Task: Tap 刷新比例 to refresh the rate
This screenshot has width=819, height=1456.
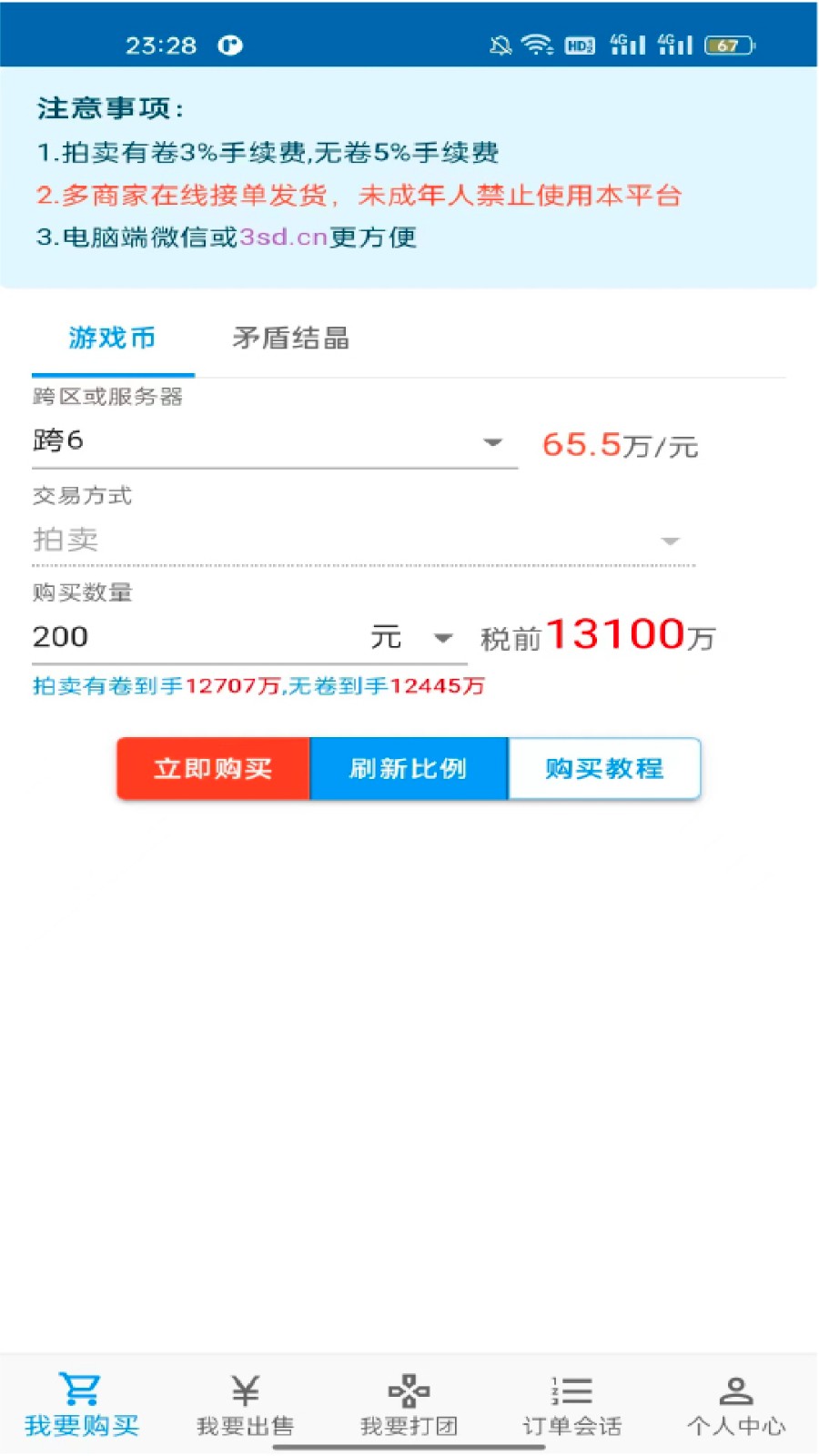Action: click(x=409, y=768)
